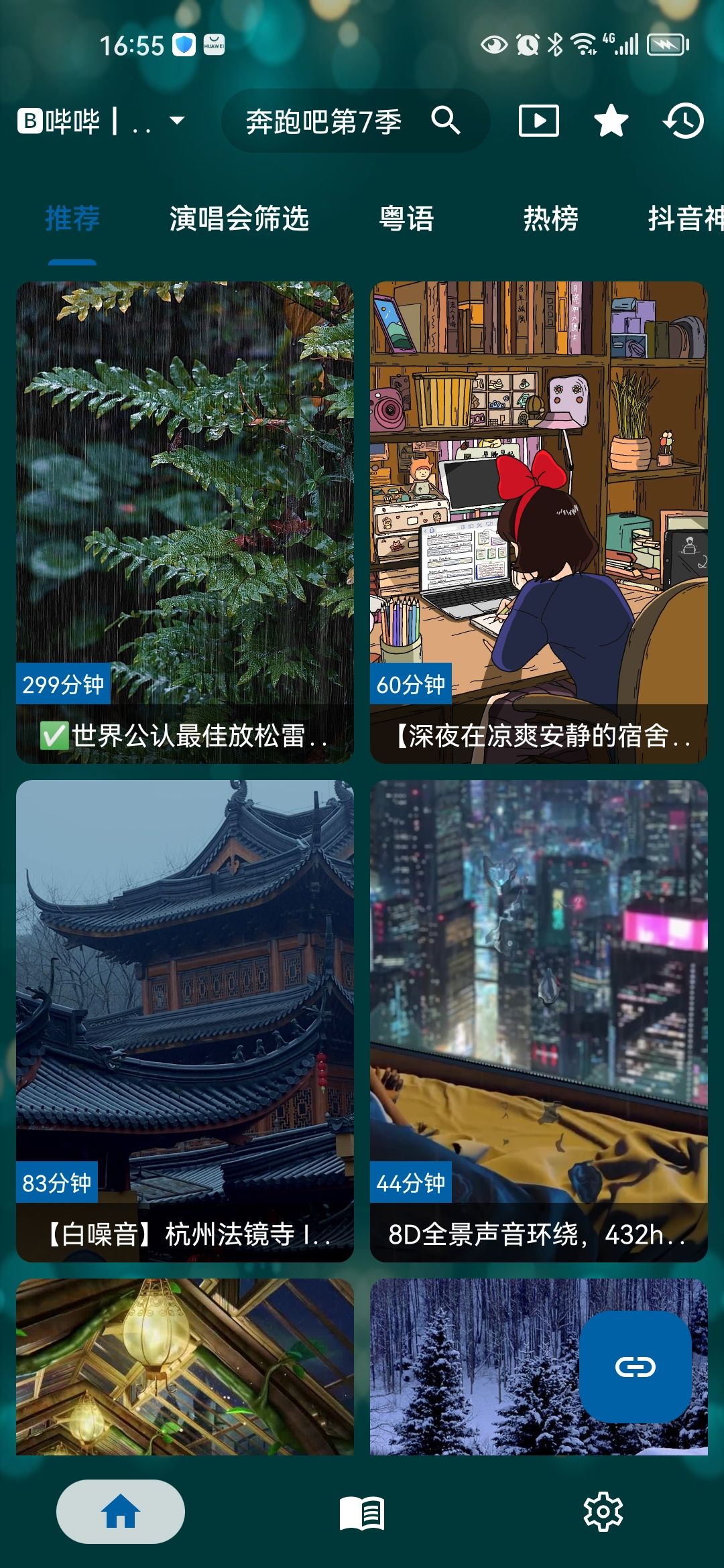Open the 83分钟 白噪音 杭州法镜寺 video
This screenshot has height=1568, width=724.
pyautogui.click(x=185, y=1020)
